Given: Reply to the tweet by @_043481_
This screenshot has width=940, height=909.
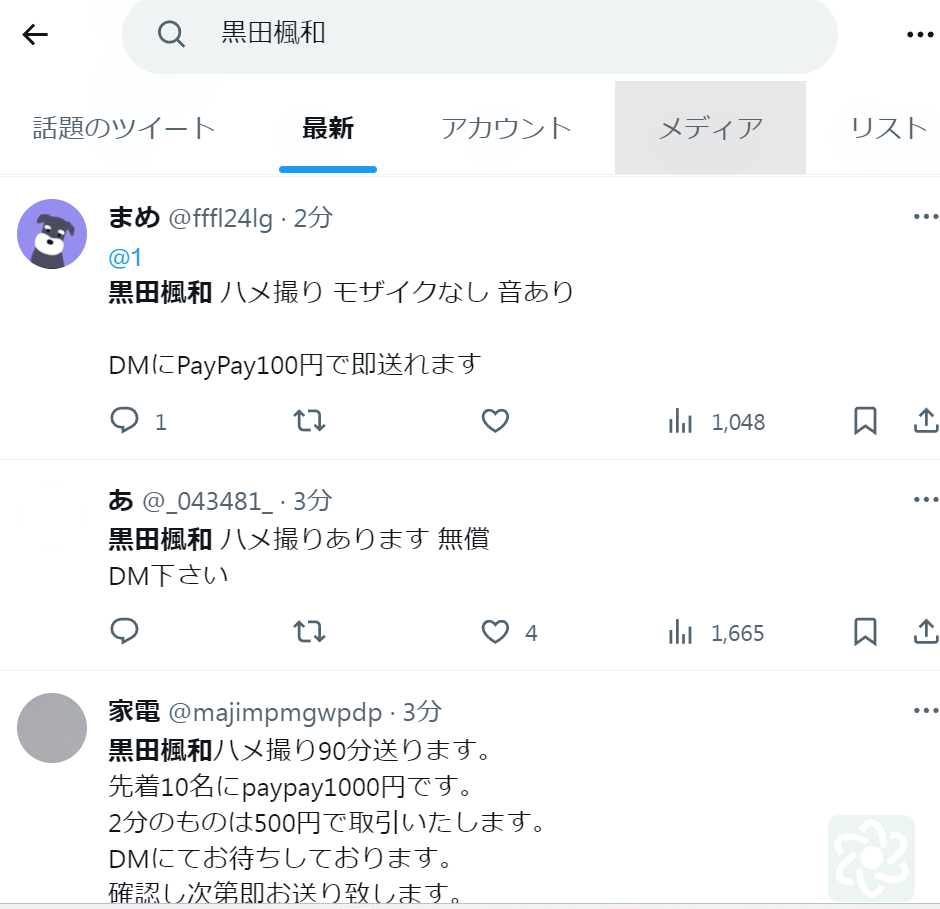Looking at the screenshot, I should pyautogui.click(x=124, y=631).
